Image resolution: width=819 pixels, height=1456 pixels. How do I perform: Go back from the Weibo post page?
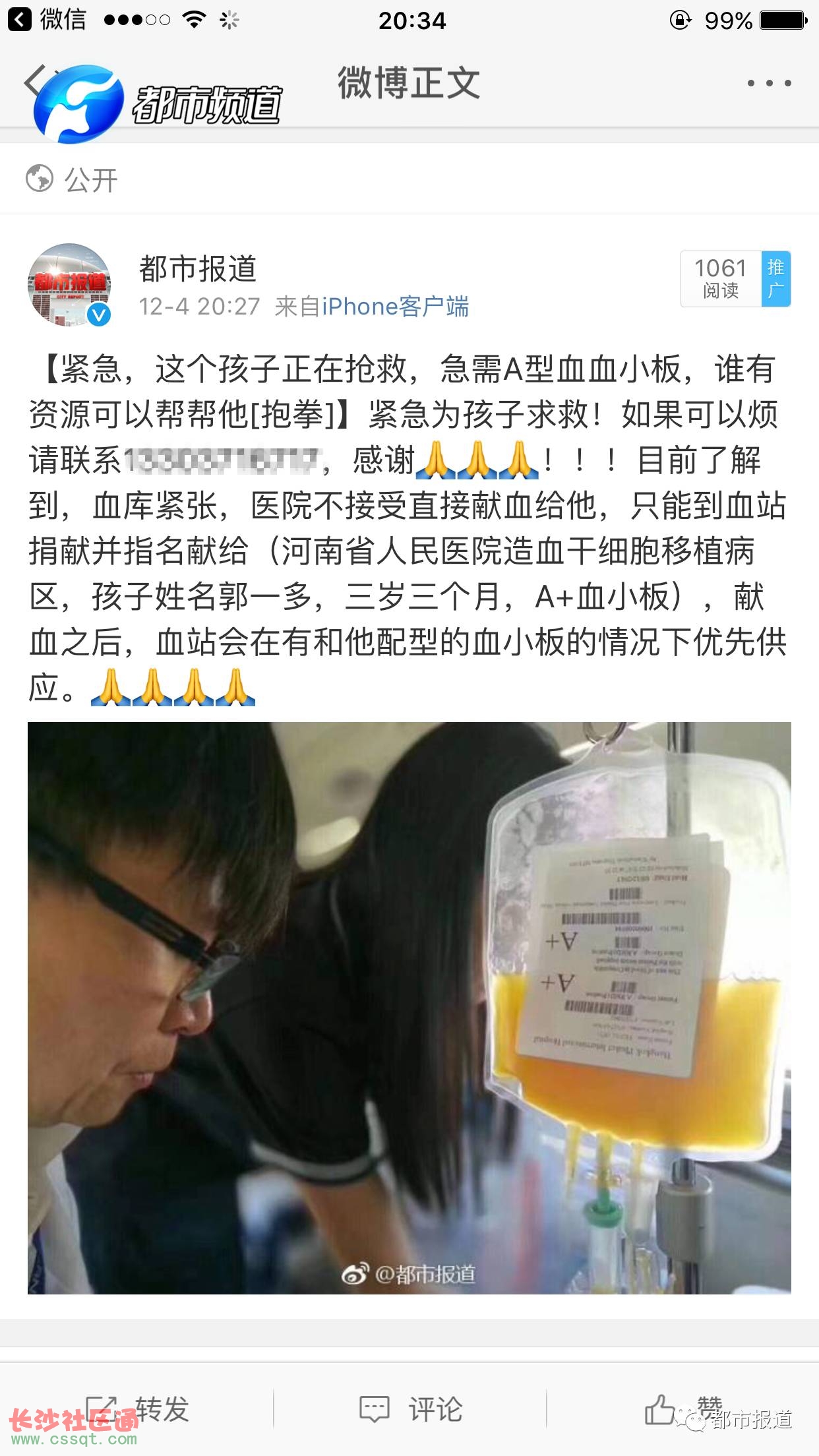click(x=34, y=82)
